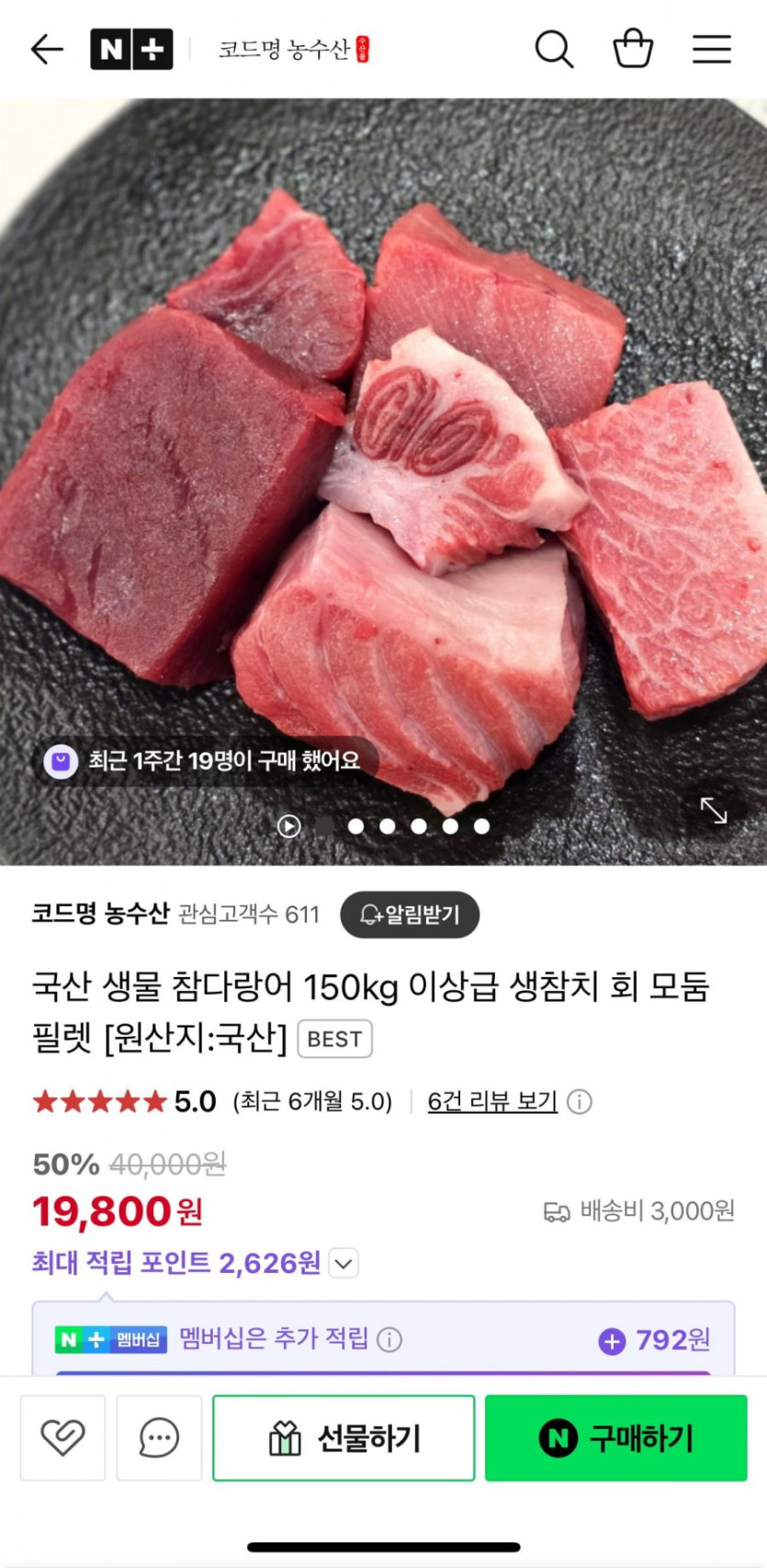Tap the BEST badge next to the title
The image size is (767, 1568).
pyautogui.click(x=335, y=1039)
